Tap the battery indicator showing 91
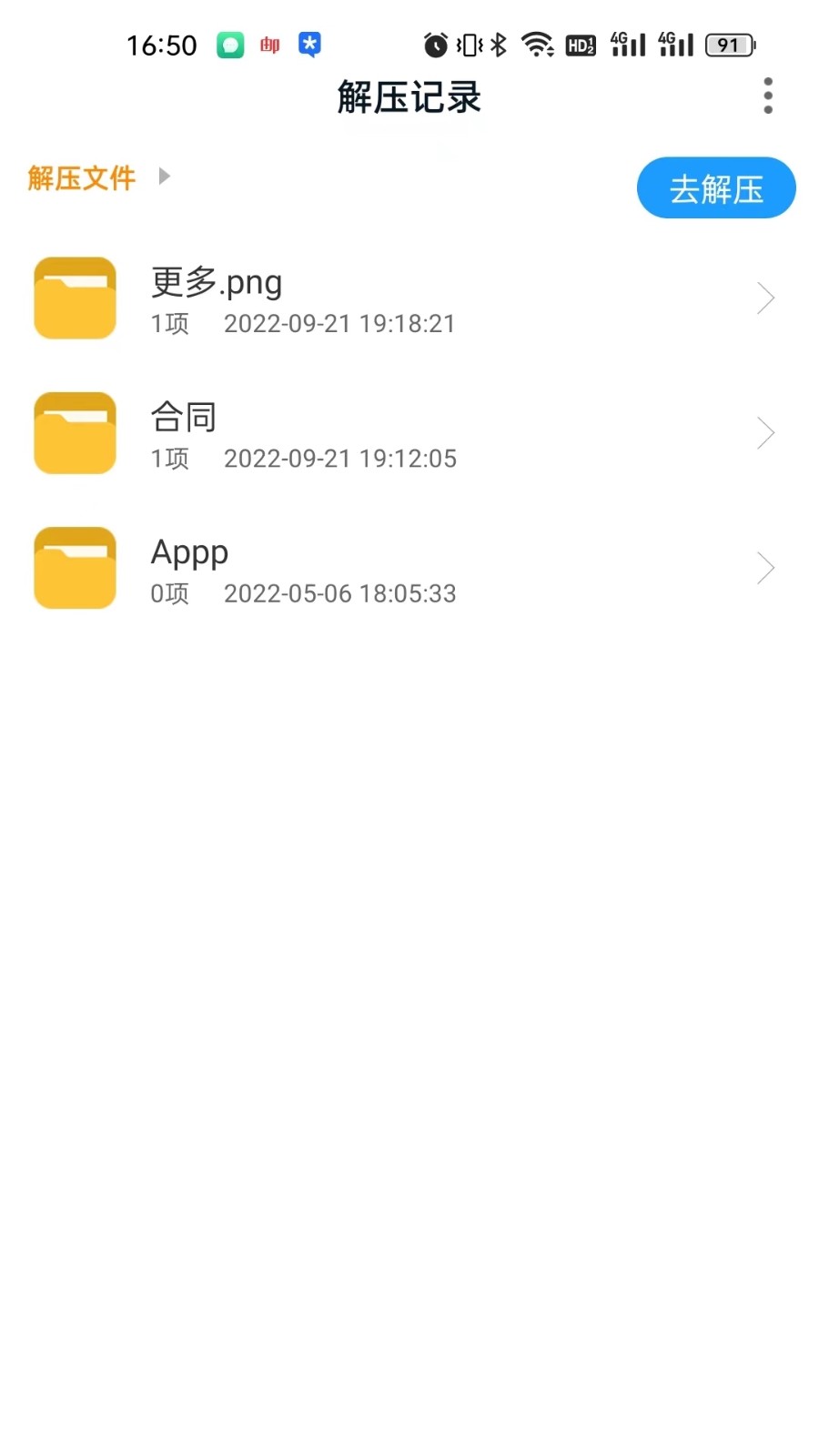Viewport: 819px width, 1456px height. 729,44
